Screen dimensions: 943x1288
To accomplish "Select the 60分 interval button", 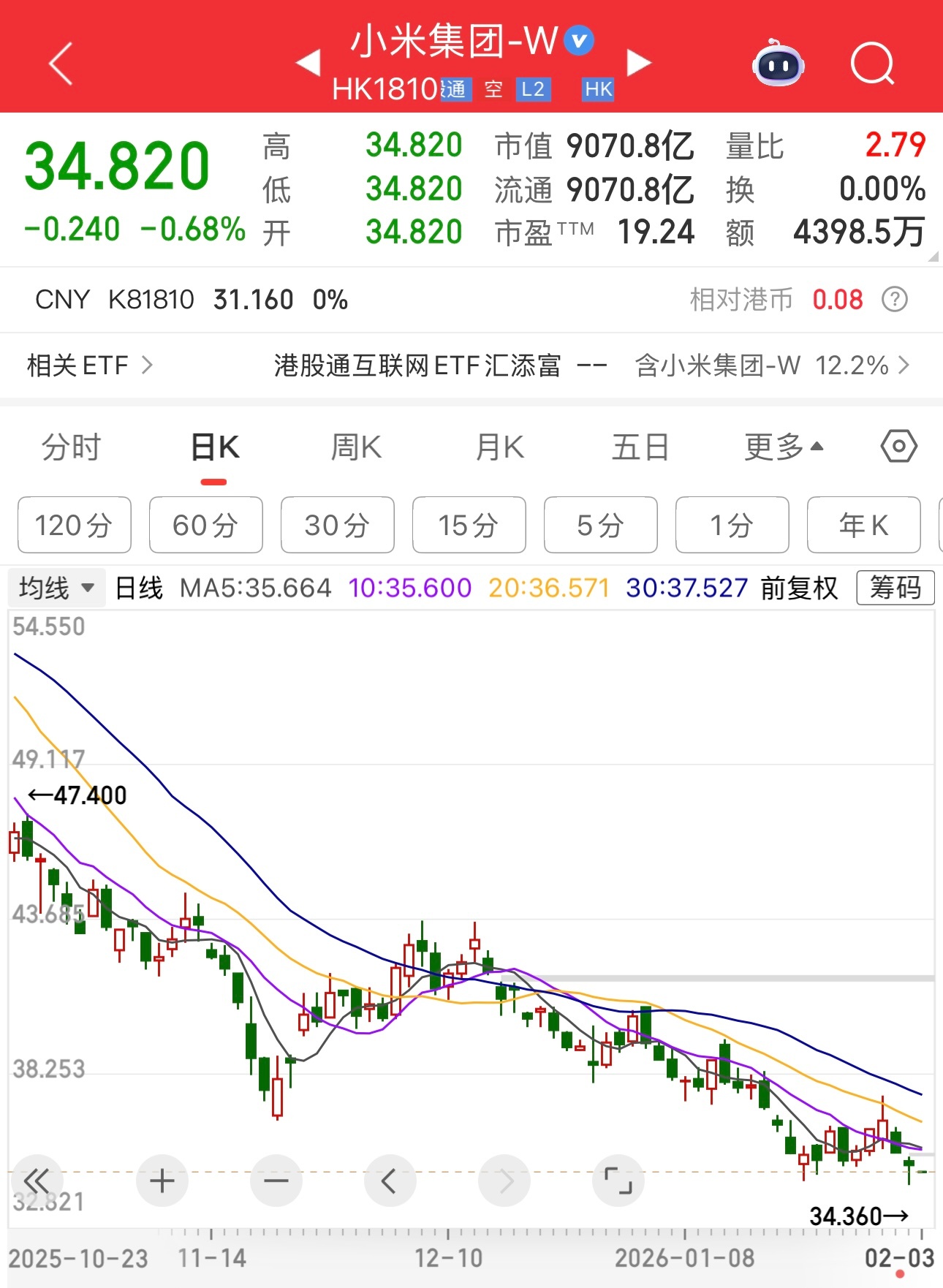I will pos(205,524).
